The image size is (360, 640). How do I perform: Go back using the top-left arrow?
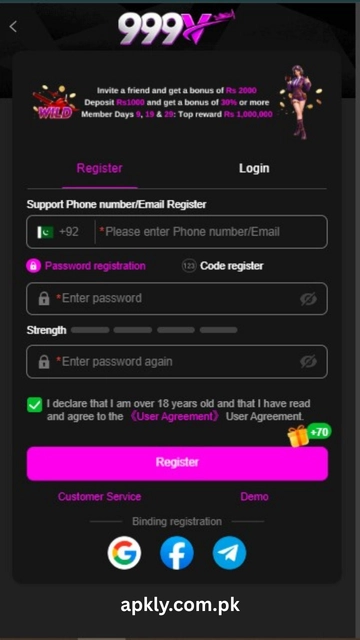click(13, 27)
